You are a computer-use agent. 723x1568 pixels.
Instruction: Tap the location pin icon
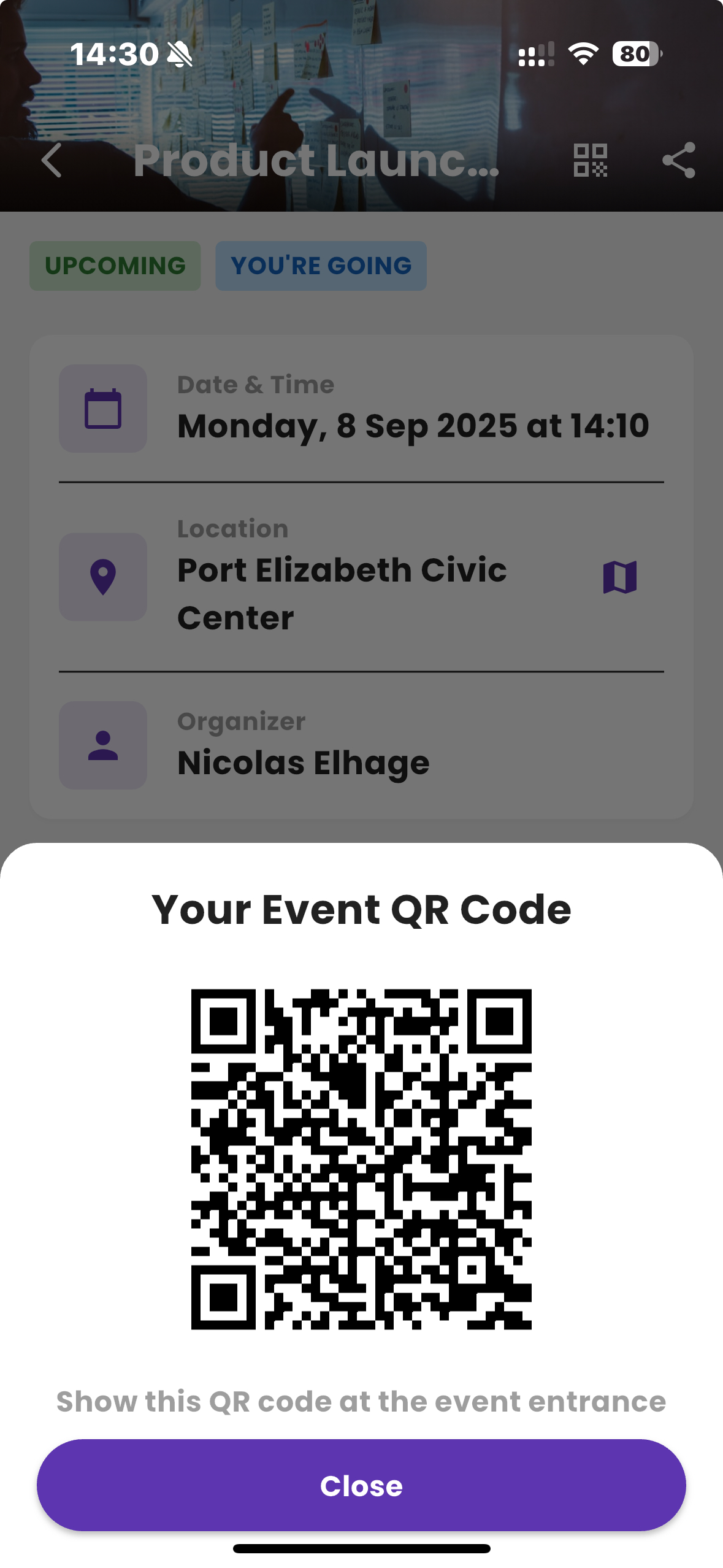(x=102, y=575)
